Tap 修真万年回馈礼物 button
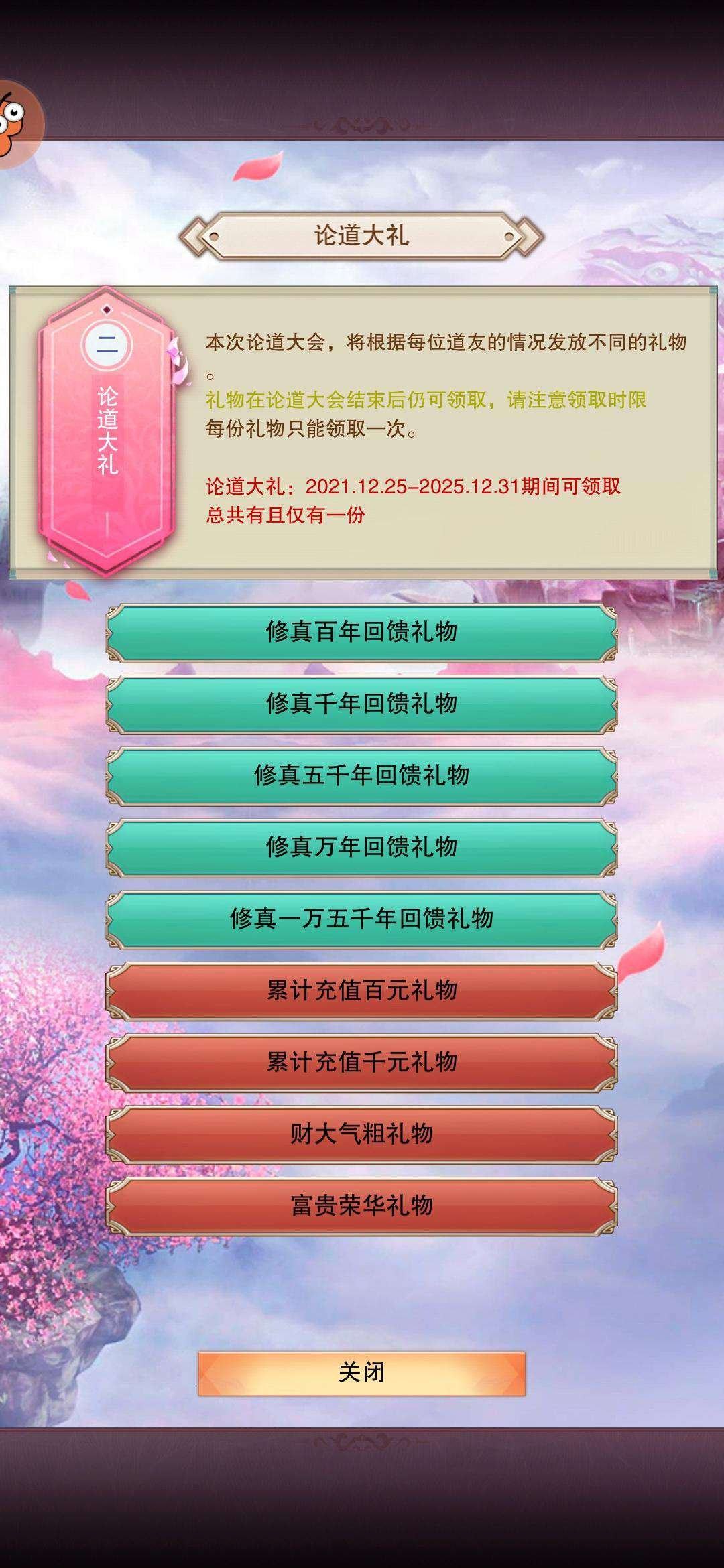Image resolution: width=724 pixels, height=1568 pixels. click(361, 847)
